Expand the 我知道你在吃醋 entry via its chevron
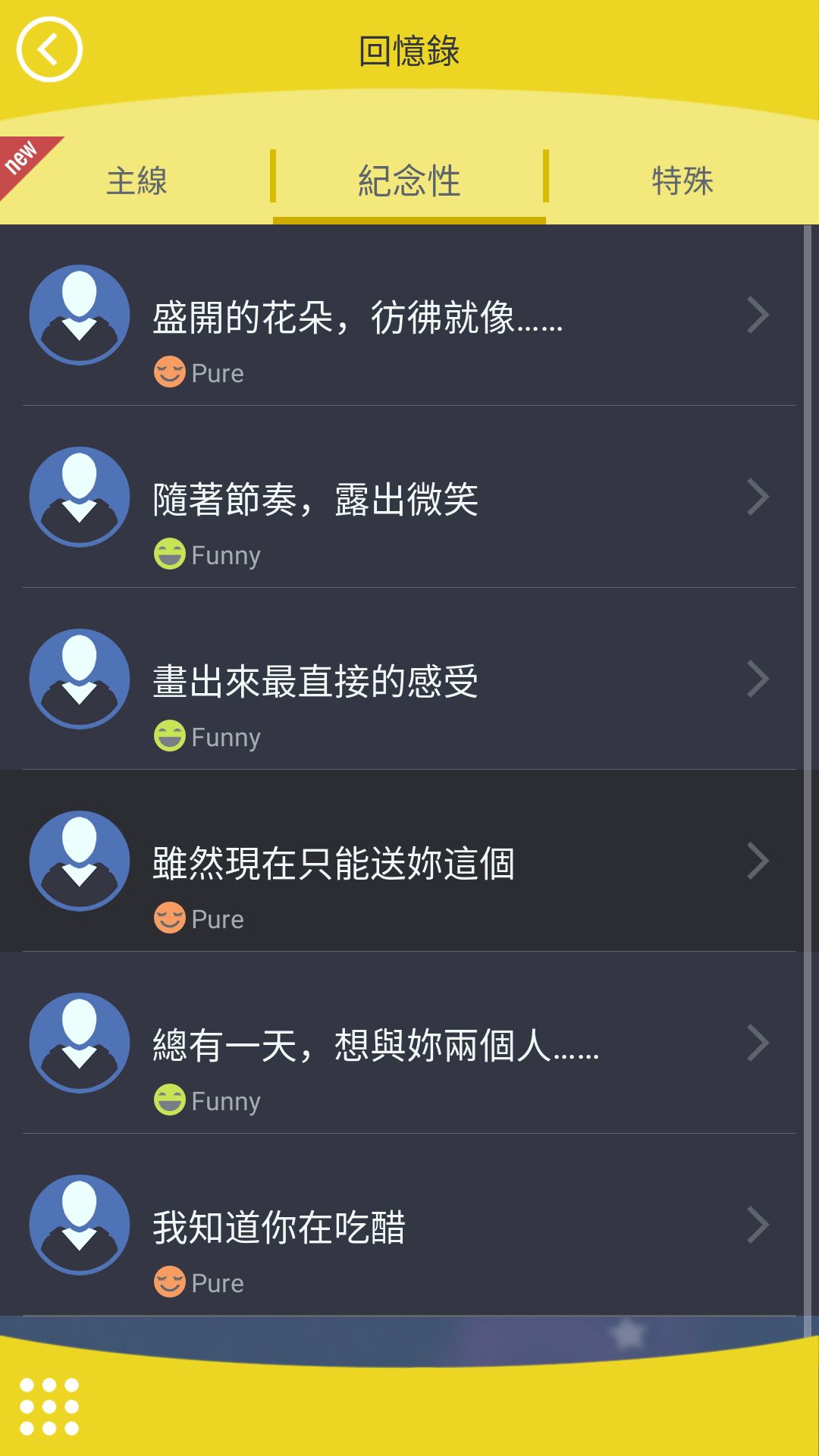The image size is (819, 1456). tap(758, 1226)
